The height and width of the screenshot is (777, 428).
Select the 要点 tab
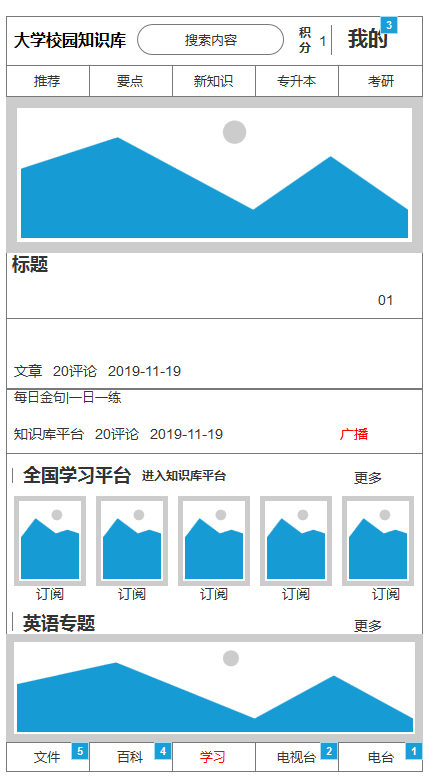(131, 81)
